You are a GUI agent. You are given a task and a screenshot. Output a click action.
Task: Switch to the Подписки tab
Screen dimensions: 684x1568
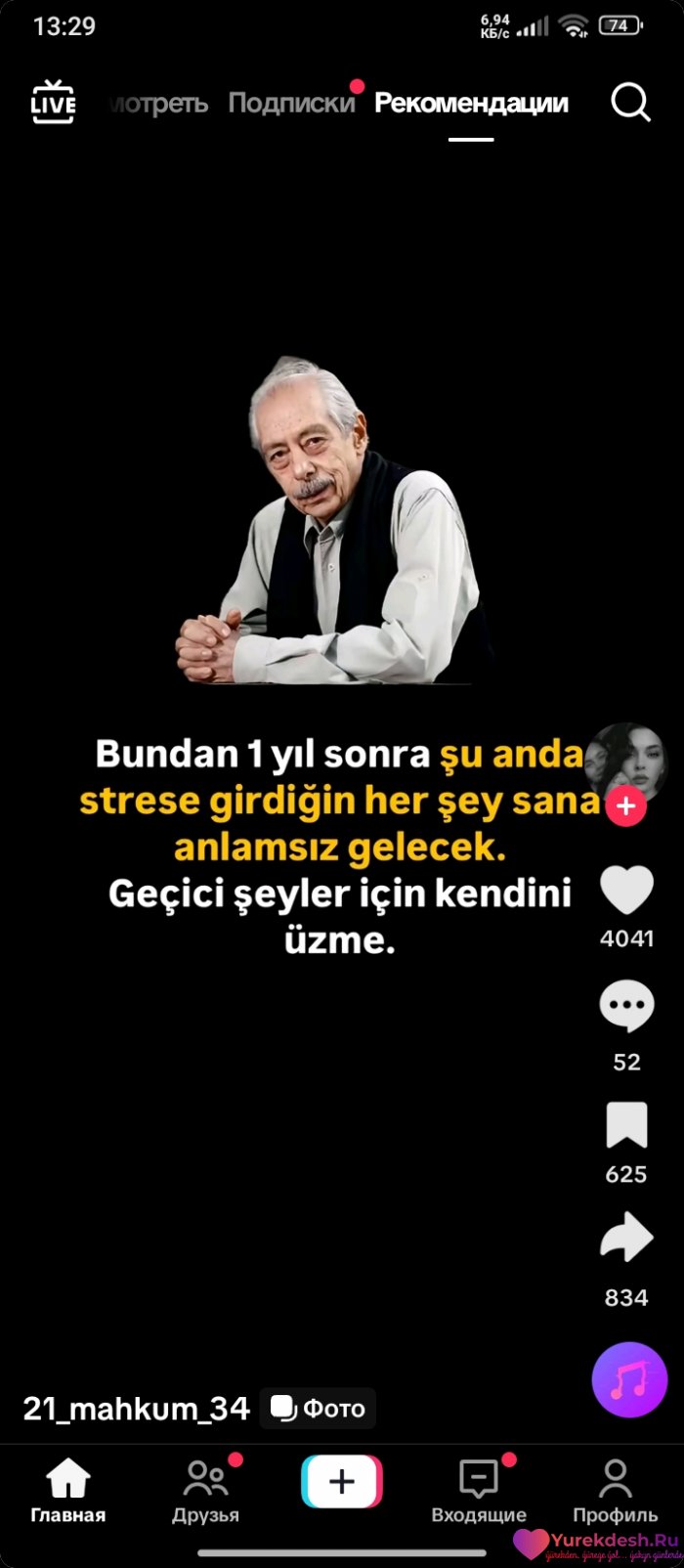coord(291,103)
